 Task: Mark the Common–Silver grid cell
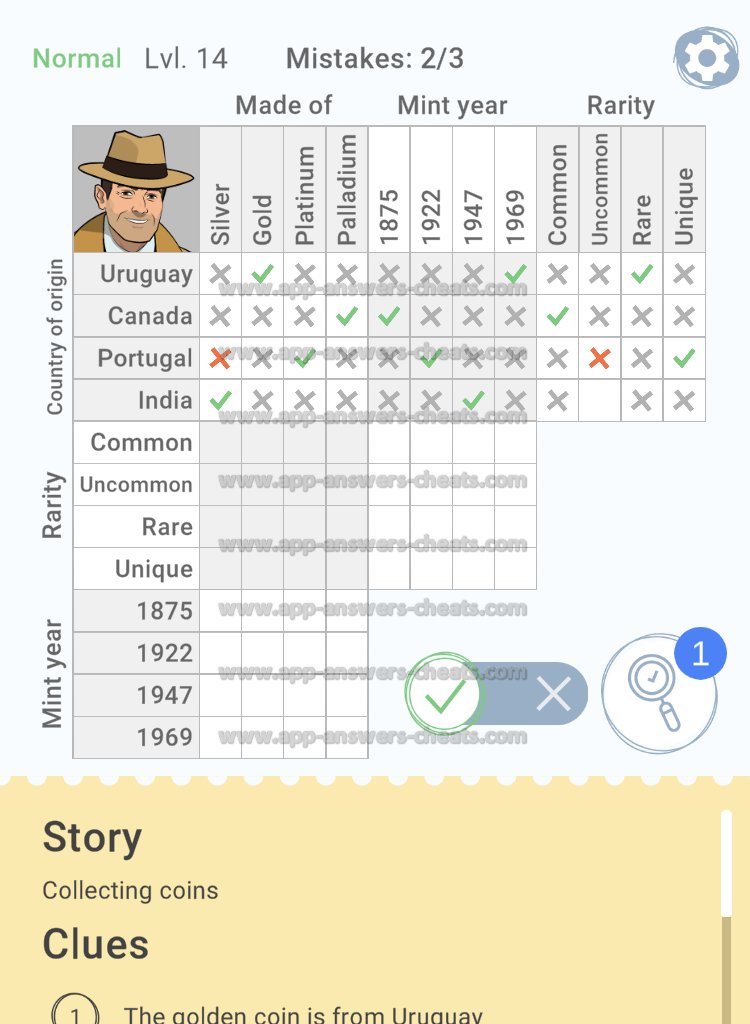pos(221,443)
